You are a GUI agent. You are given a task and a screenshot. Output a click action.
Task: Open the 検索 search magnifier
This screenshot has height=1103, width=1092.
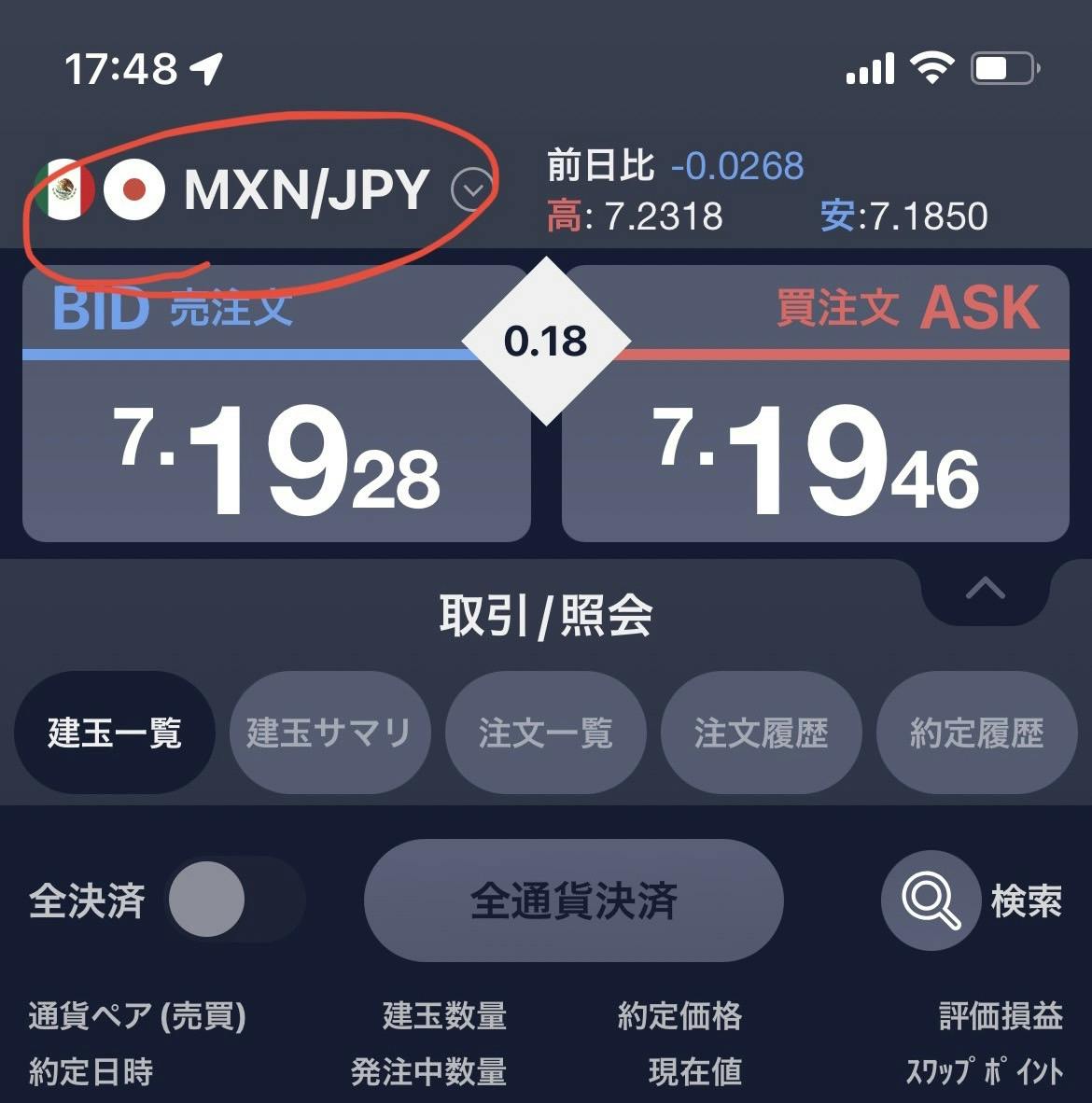931,901
